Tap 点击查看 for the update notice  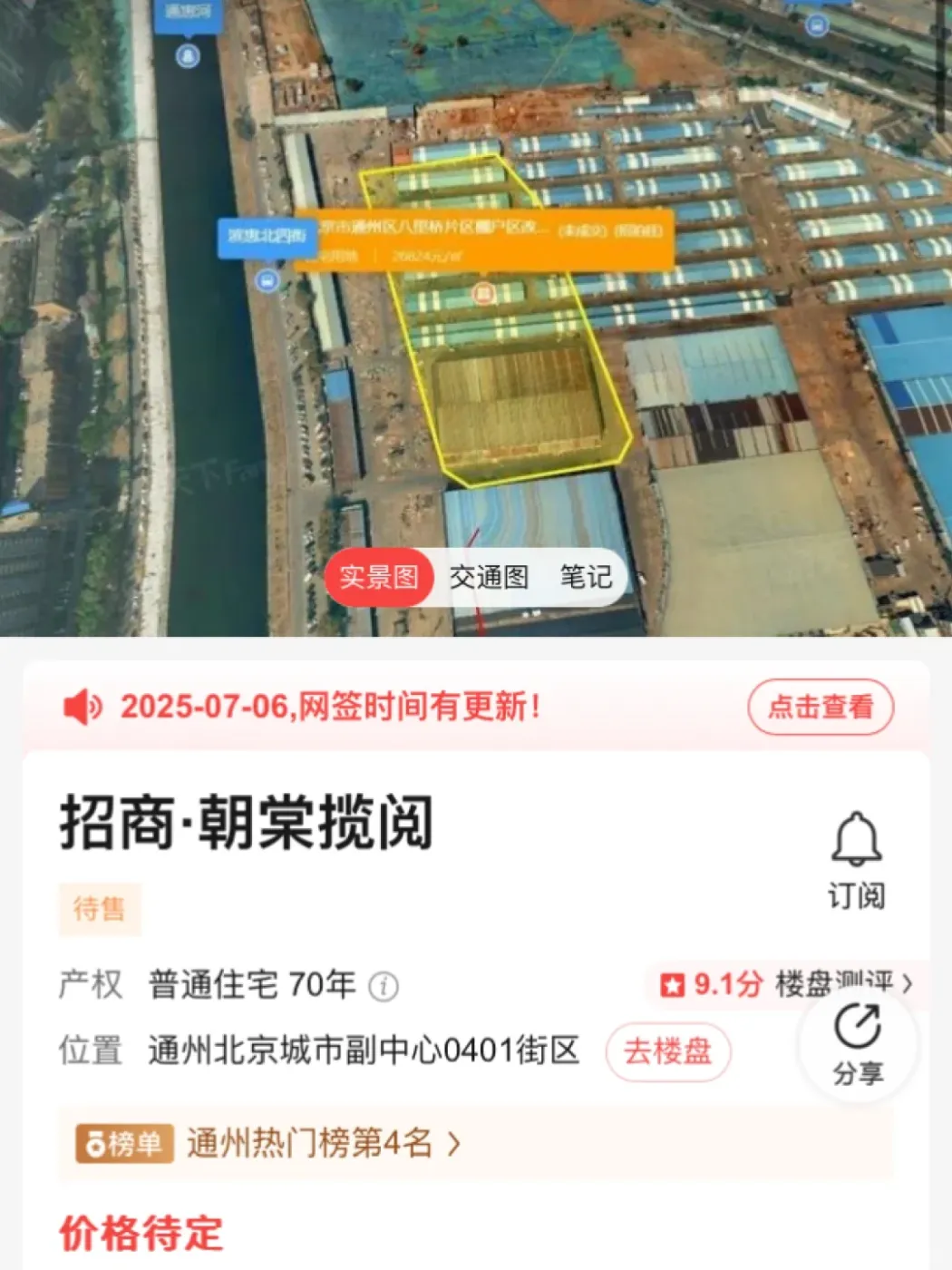point(821,707)
